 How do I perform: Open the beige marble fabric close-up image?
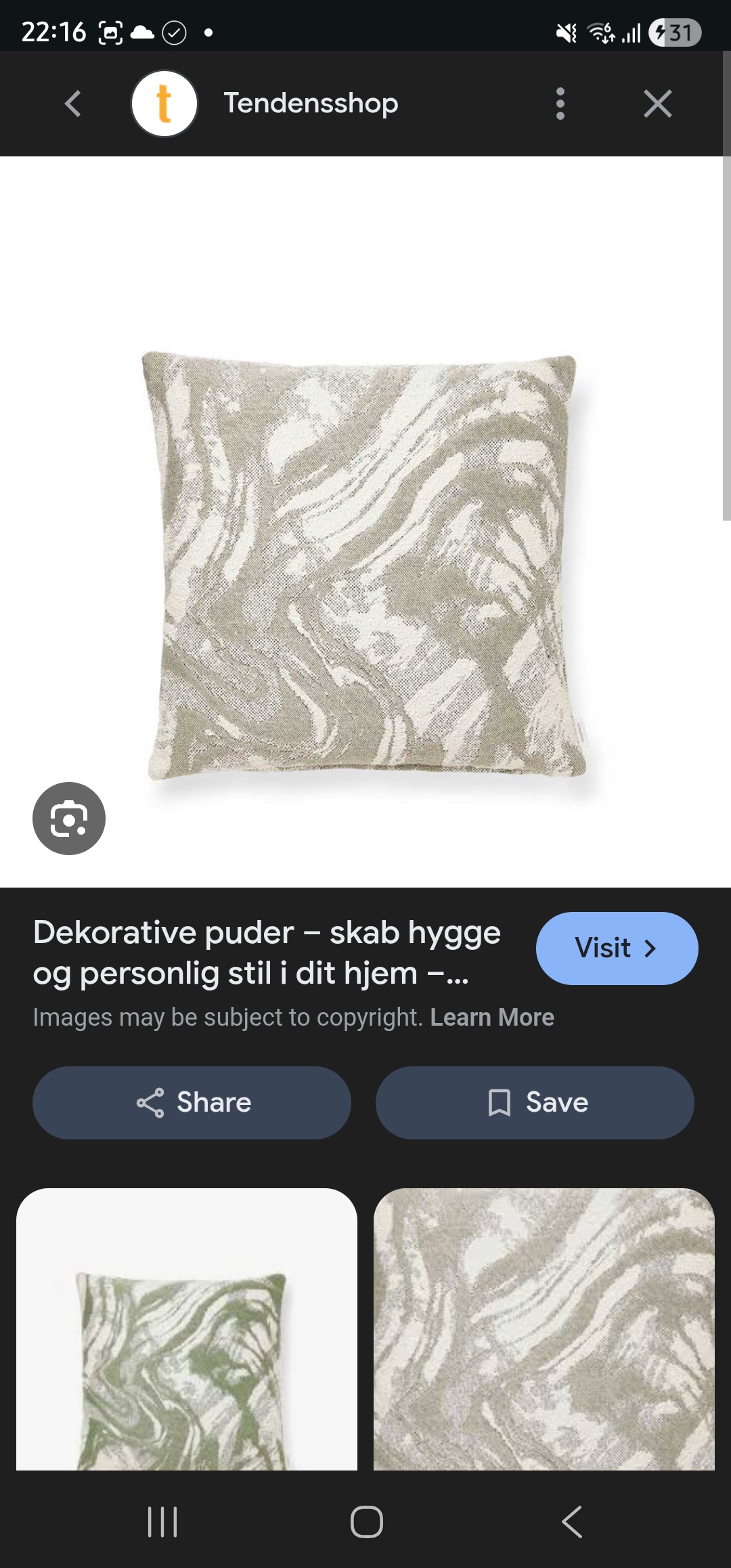[544, 1330]
